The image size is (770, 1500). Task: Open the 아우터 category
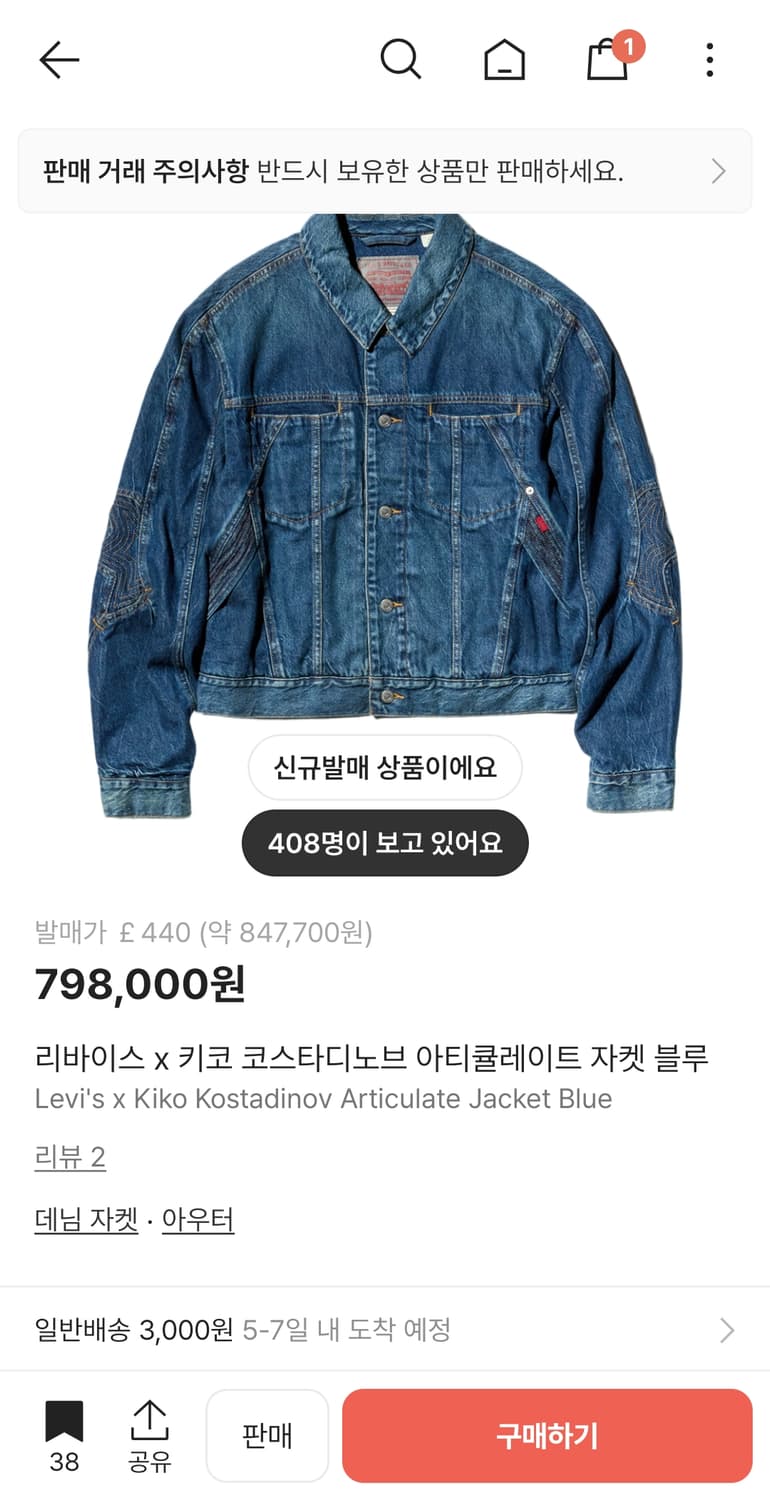point(198,1220)
